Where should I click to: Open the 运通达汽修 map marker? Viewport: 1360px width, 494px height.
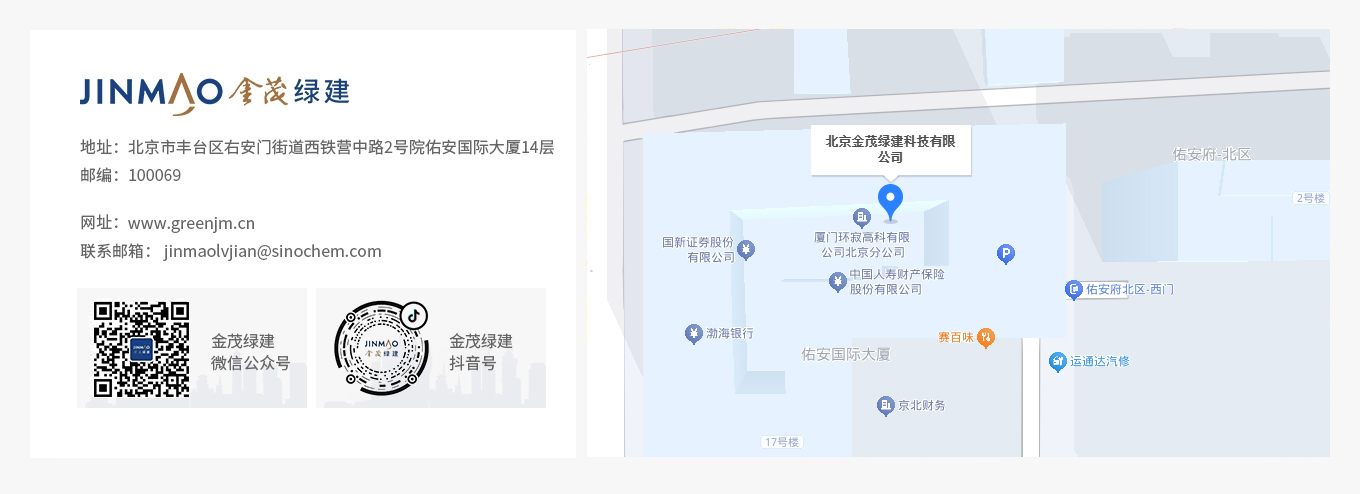[x=1057, y=361]
